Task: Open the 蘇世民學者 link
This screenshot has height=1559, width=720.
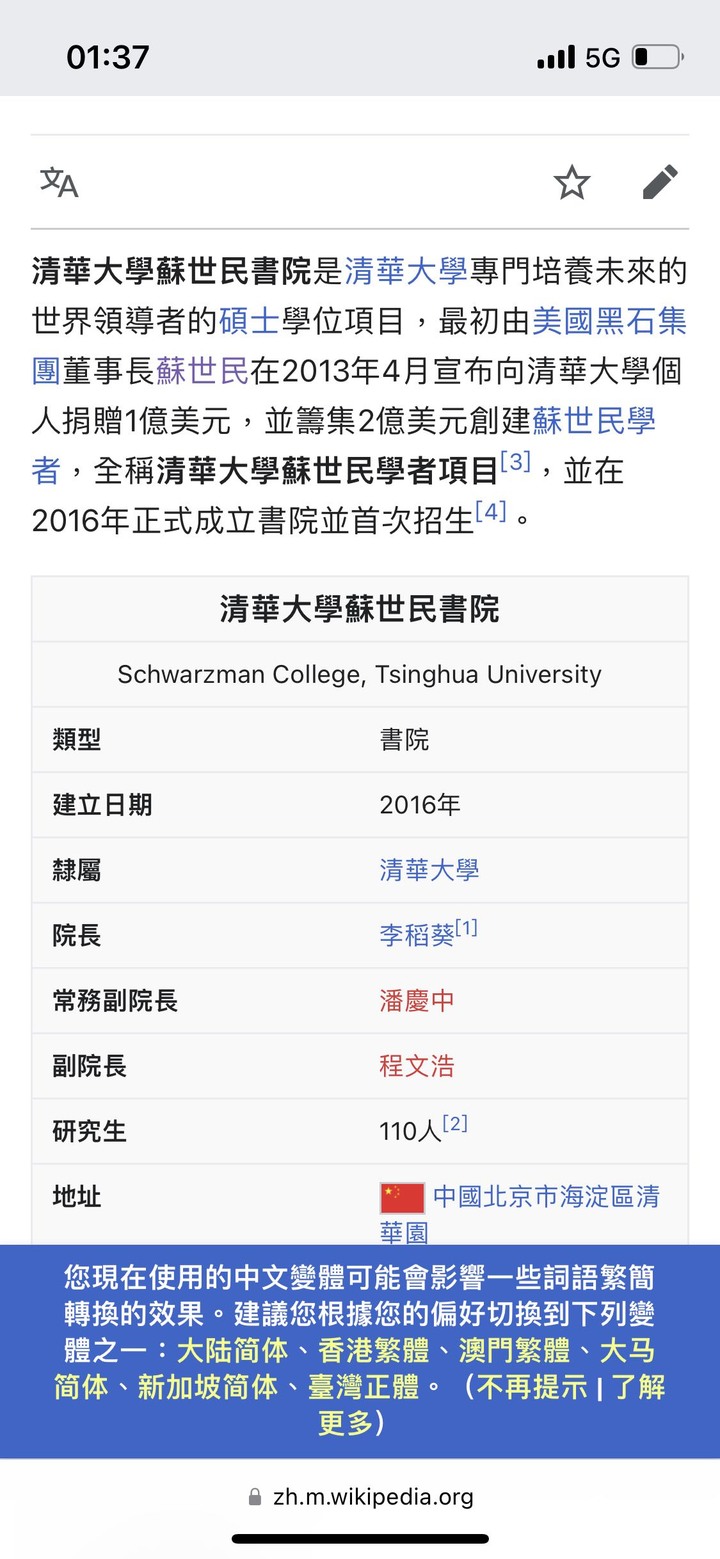Action: 594,420
